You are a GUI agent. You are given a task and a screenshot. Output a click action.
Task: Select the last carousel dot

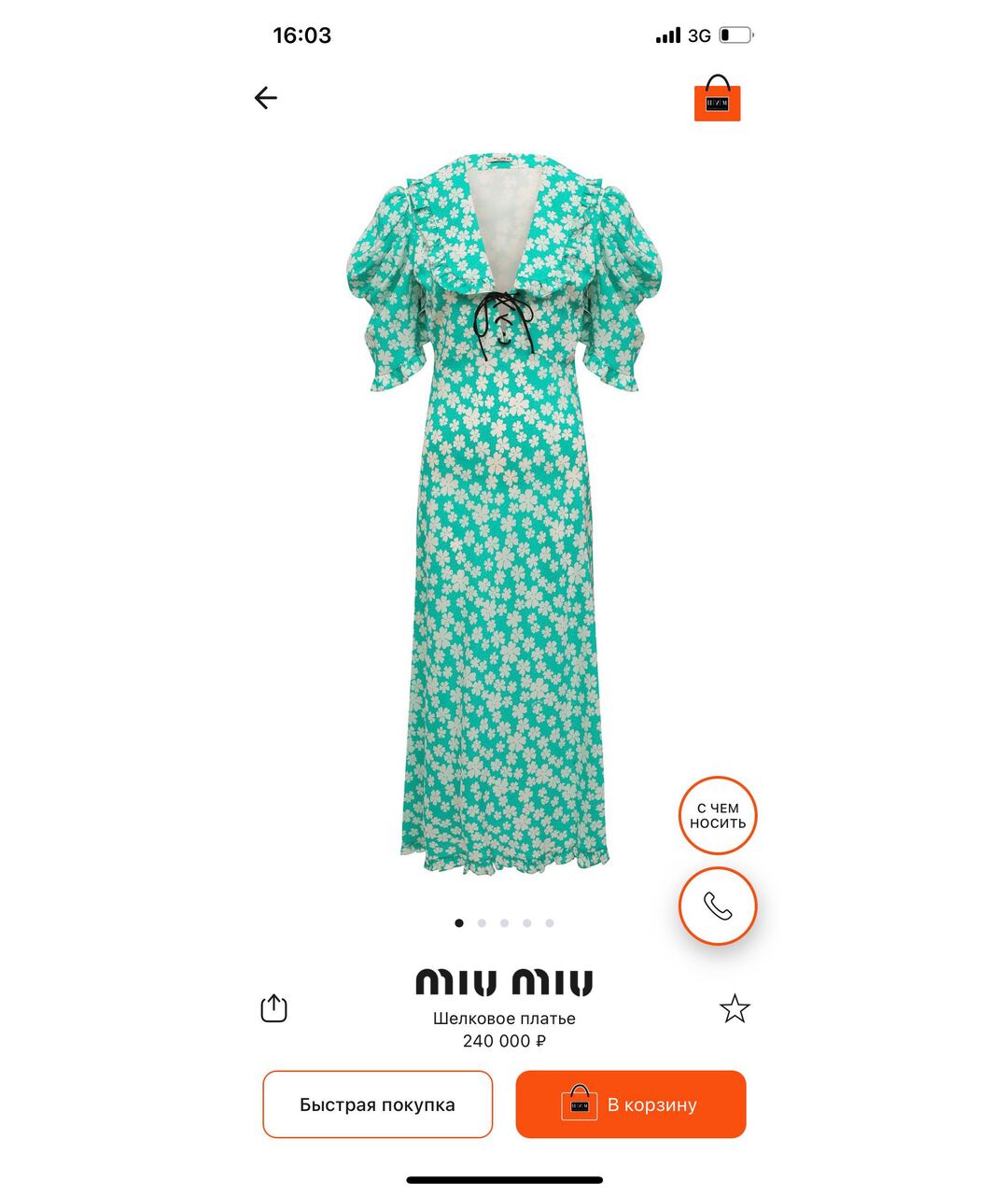tap(550, 922)
